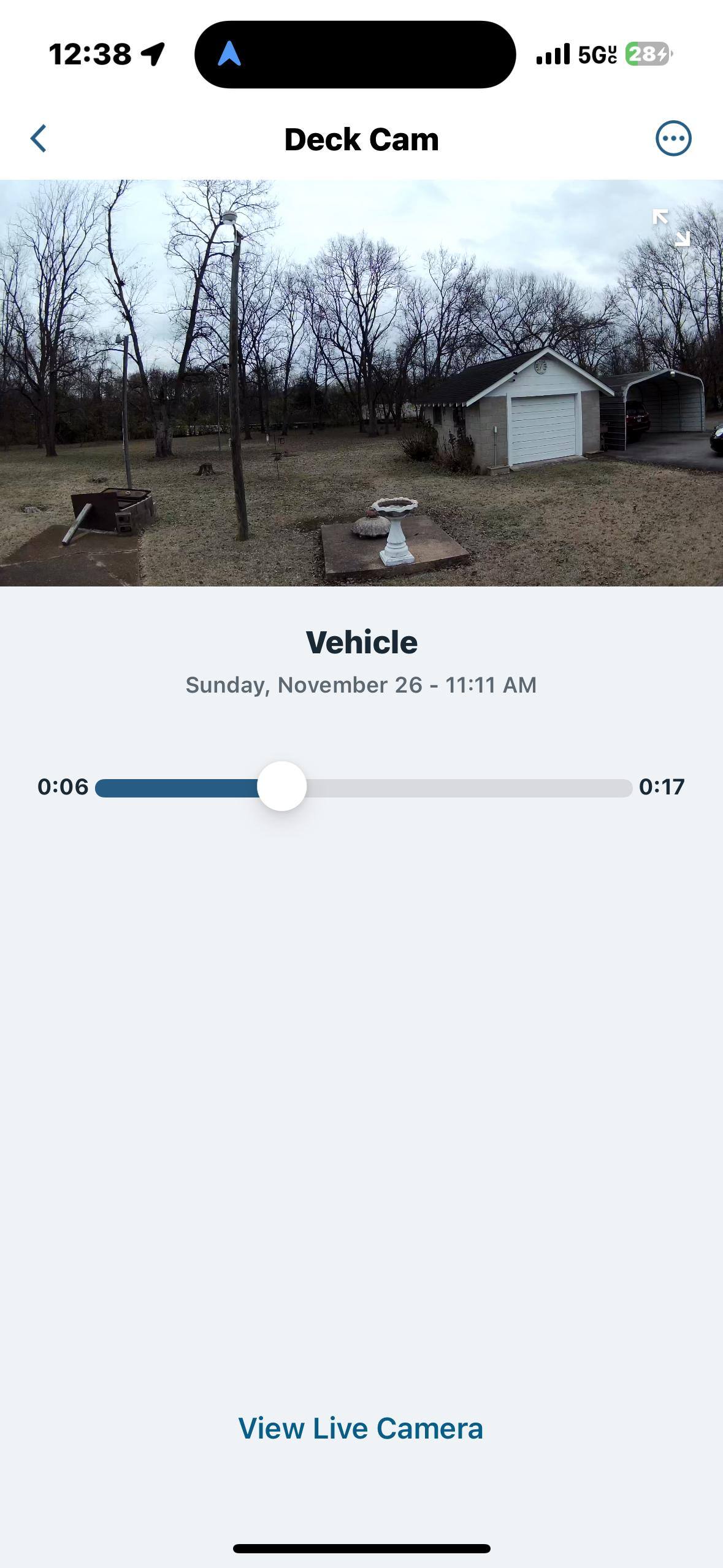Expand video to fullscreen
The image size is (723, 1568).
(x=671, y=228)
